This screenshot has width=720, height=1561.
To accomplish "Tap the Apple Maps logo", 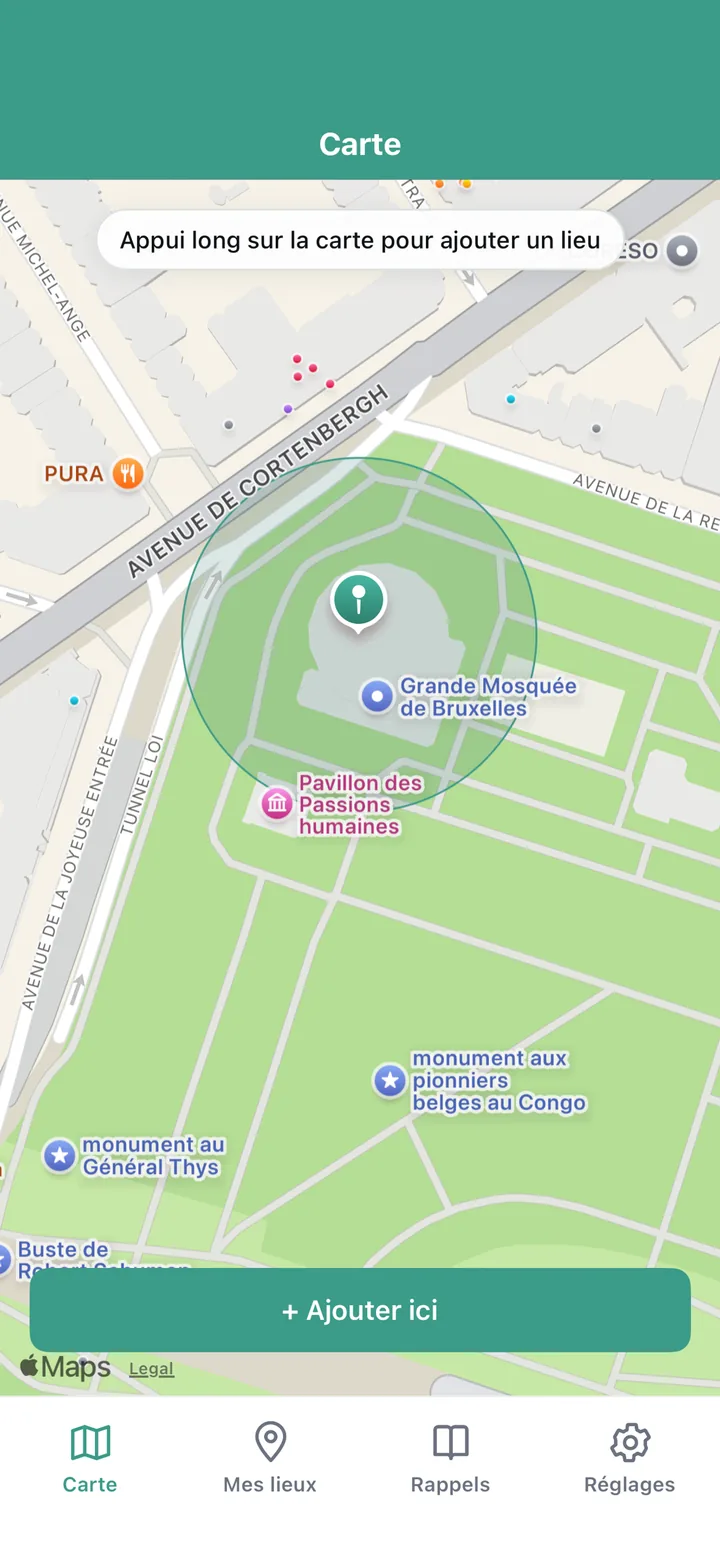I will click(63, 1365).
